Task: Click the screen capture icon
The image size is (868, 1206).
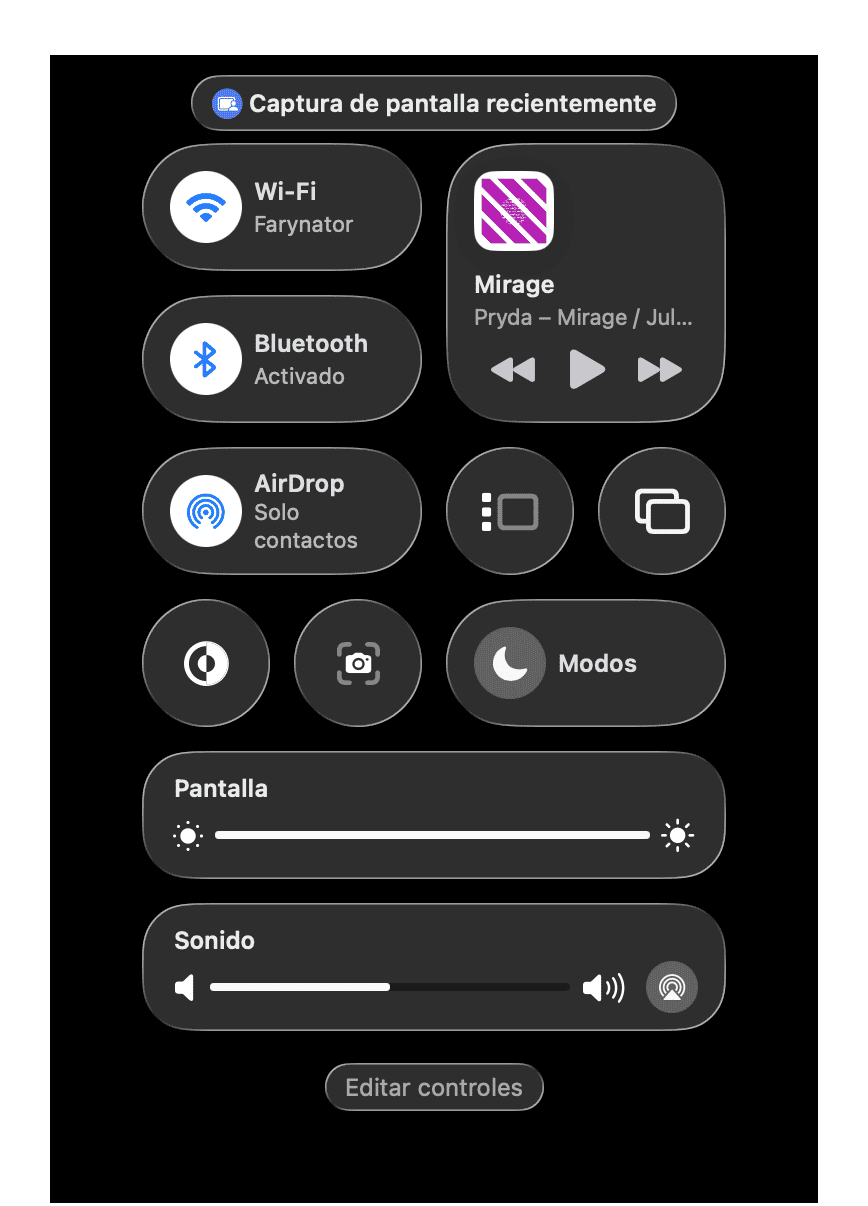Action: pos(357,663)
